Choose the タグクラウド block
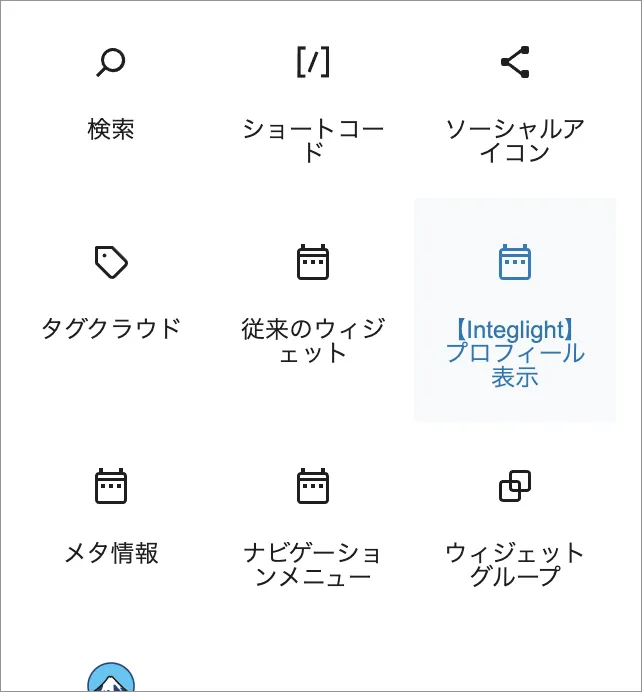The image size is (642, 692). (111, 290)
